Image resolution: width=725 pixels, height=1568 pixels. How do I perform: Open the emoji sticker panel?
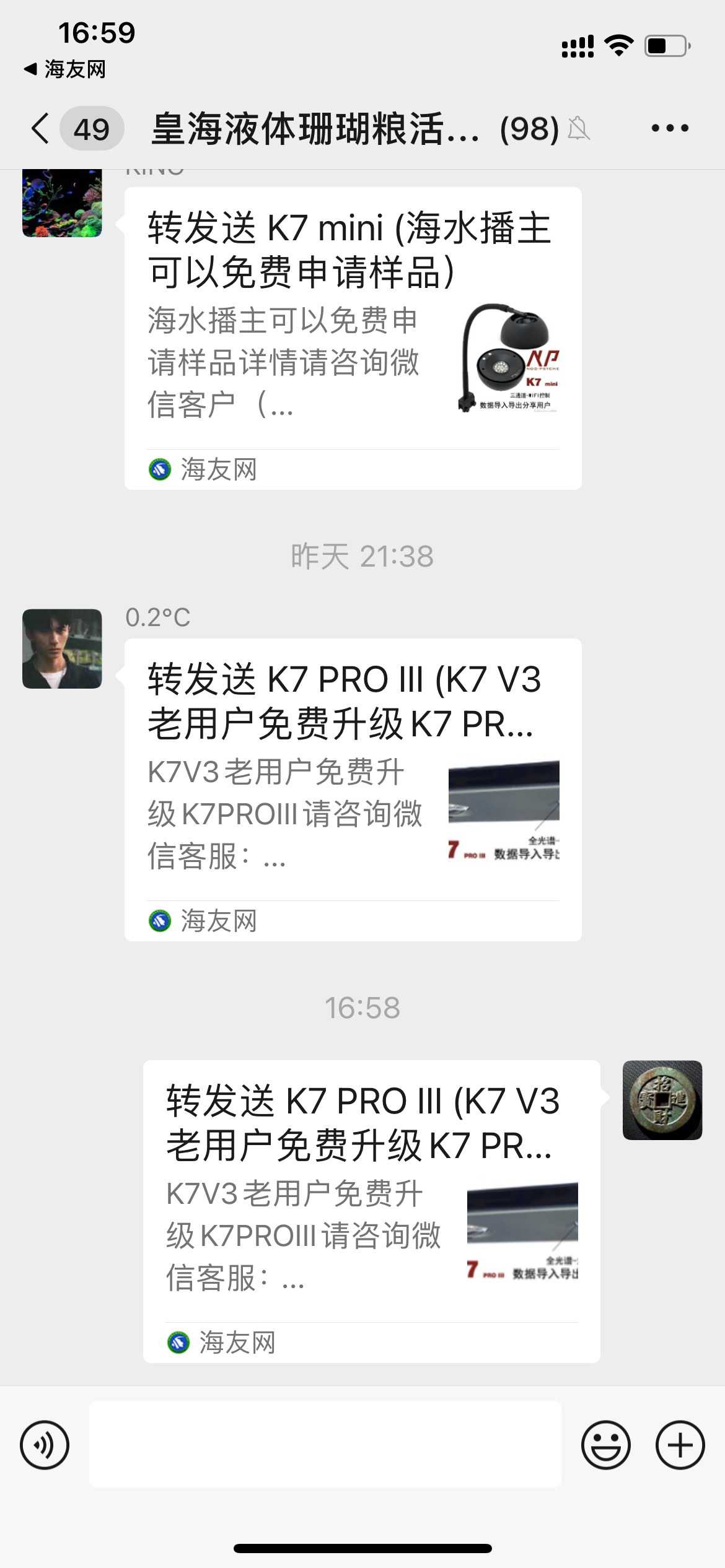pyautogui.click(x=605, y=1445)
